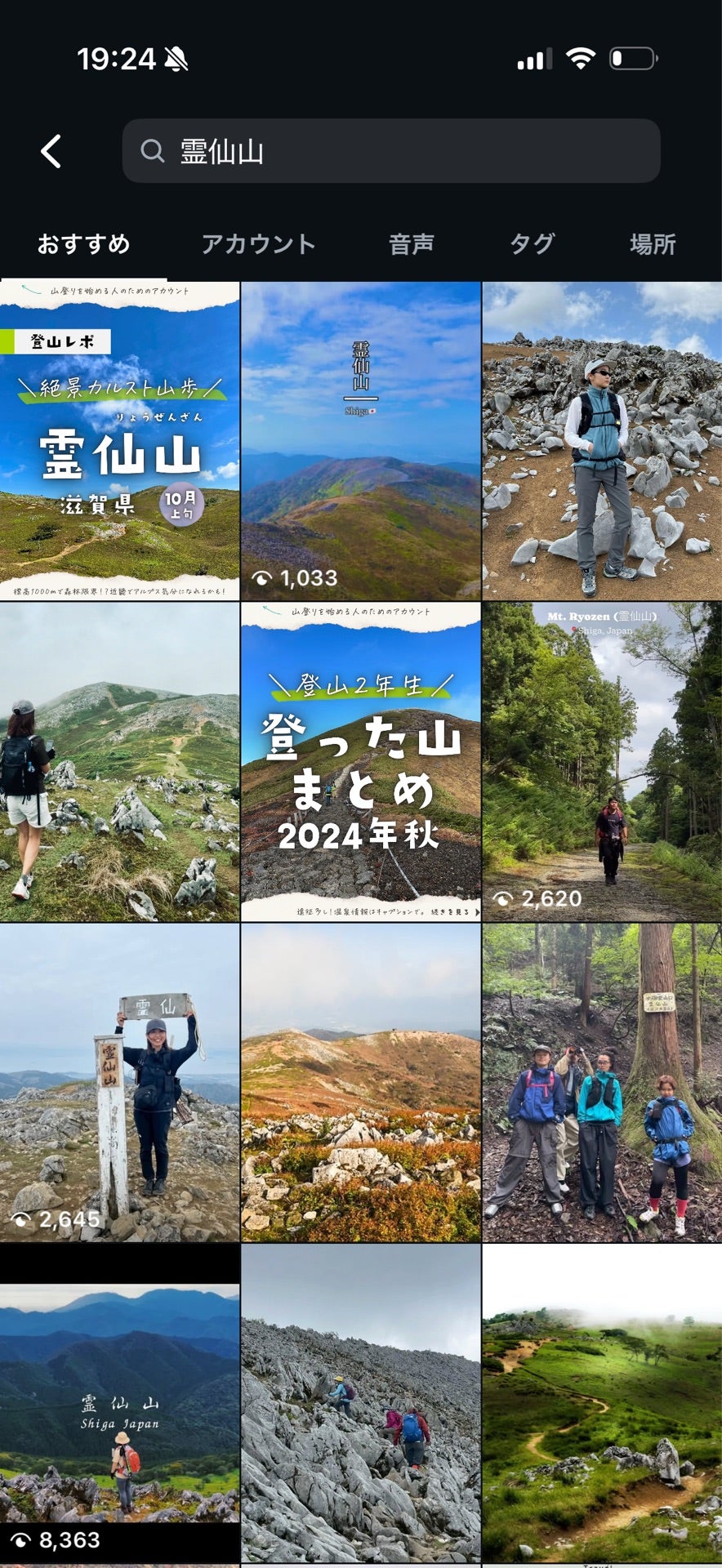Viewport: 722px width, 1568px height.
Task: Open the autumn-colored ridge landscape post
Action: [x=360, y=1083]
